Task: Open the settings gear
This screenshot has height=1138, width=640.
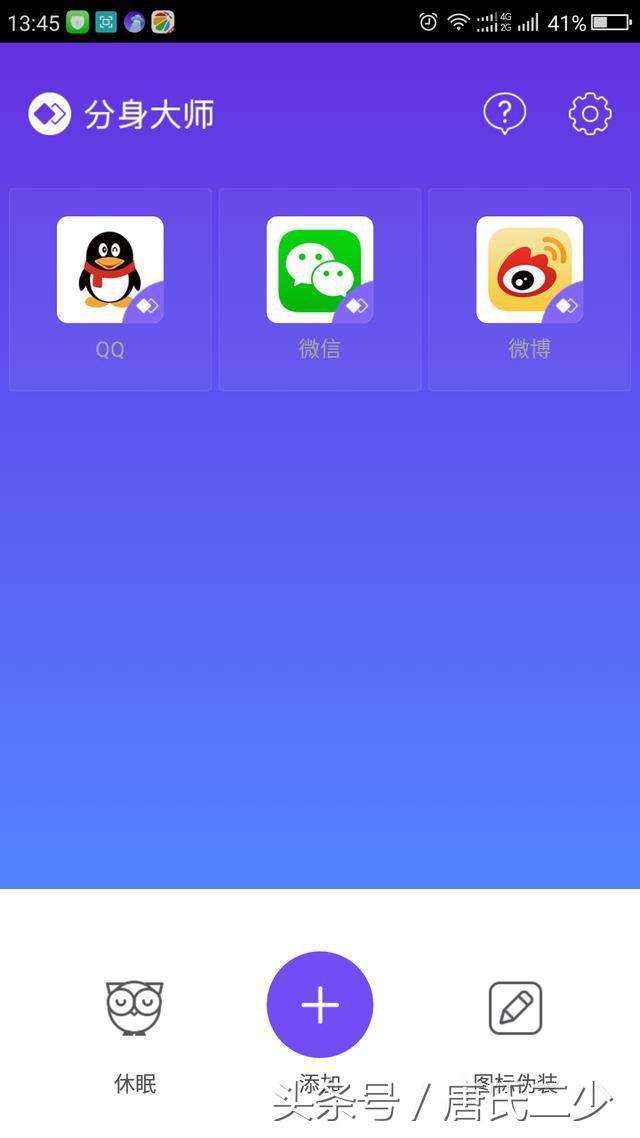Action: click(590, 114)
